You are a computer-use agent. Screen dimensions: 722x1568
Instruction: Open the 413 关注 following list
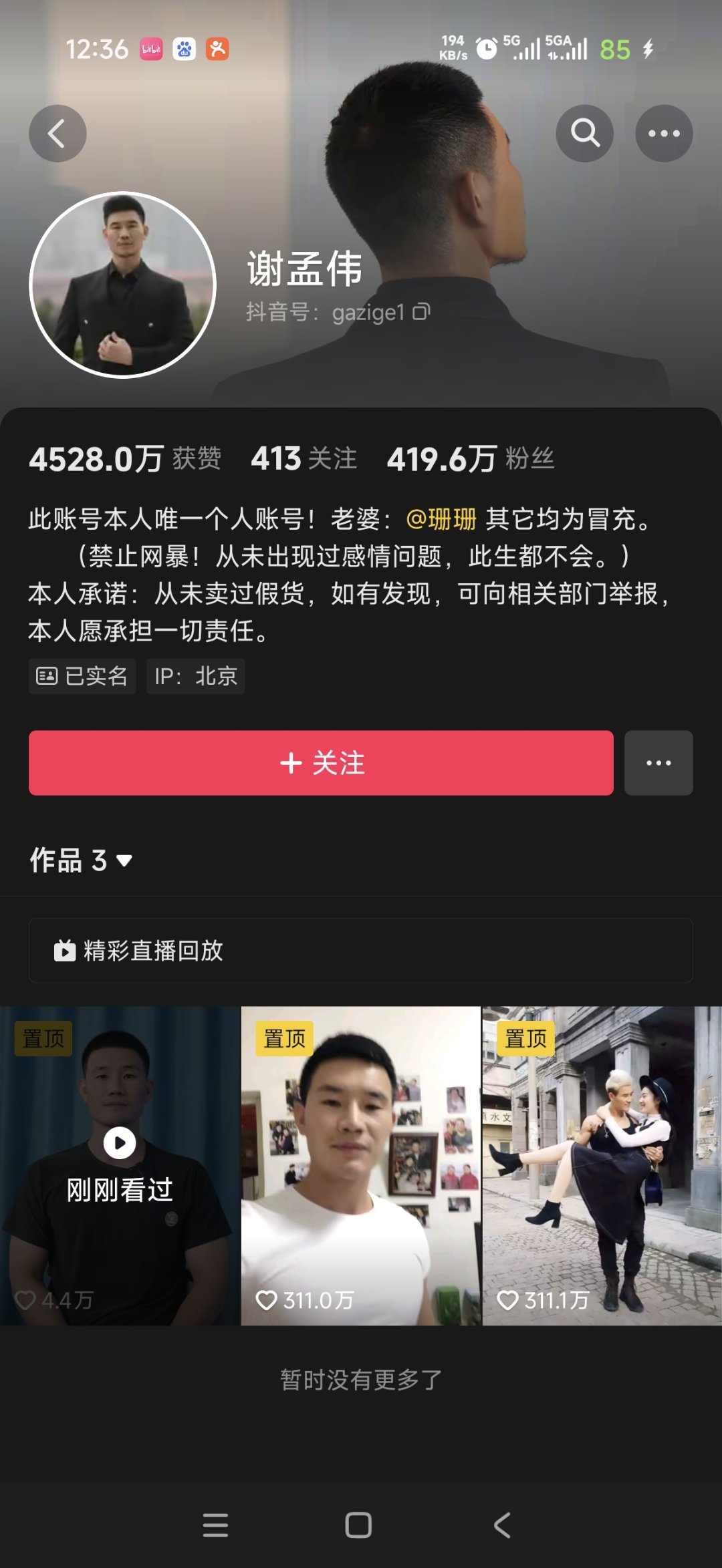[304, 459]
